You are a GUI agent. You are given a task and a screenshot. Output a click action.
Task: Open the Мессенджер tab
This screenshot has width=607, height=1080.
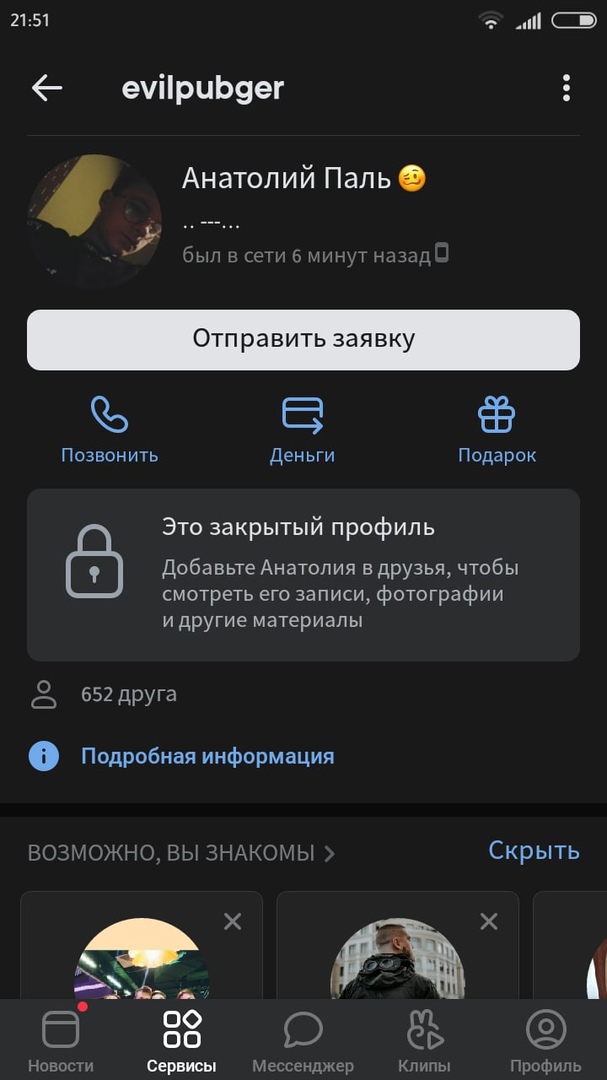tap(302, 1041)
